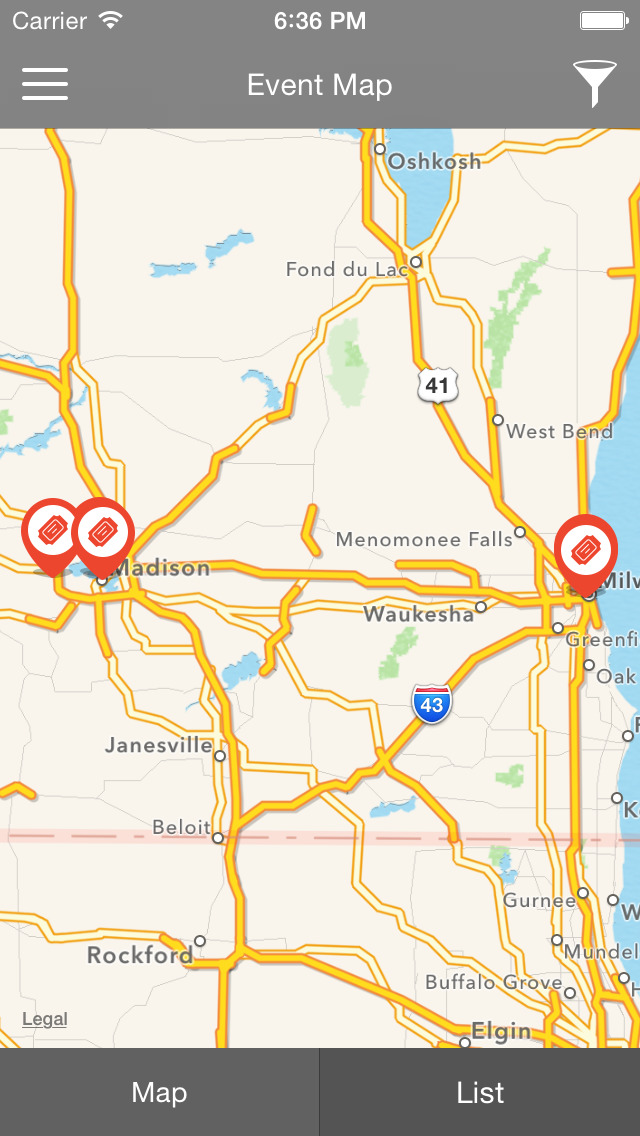
Task: Tap the event pin near Milwaukee
Action: point(586,548)
